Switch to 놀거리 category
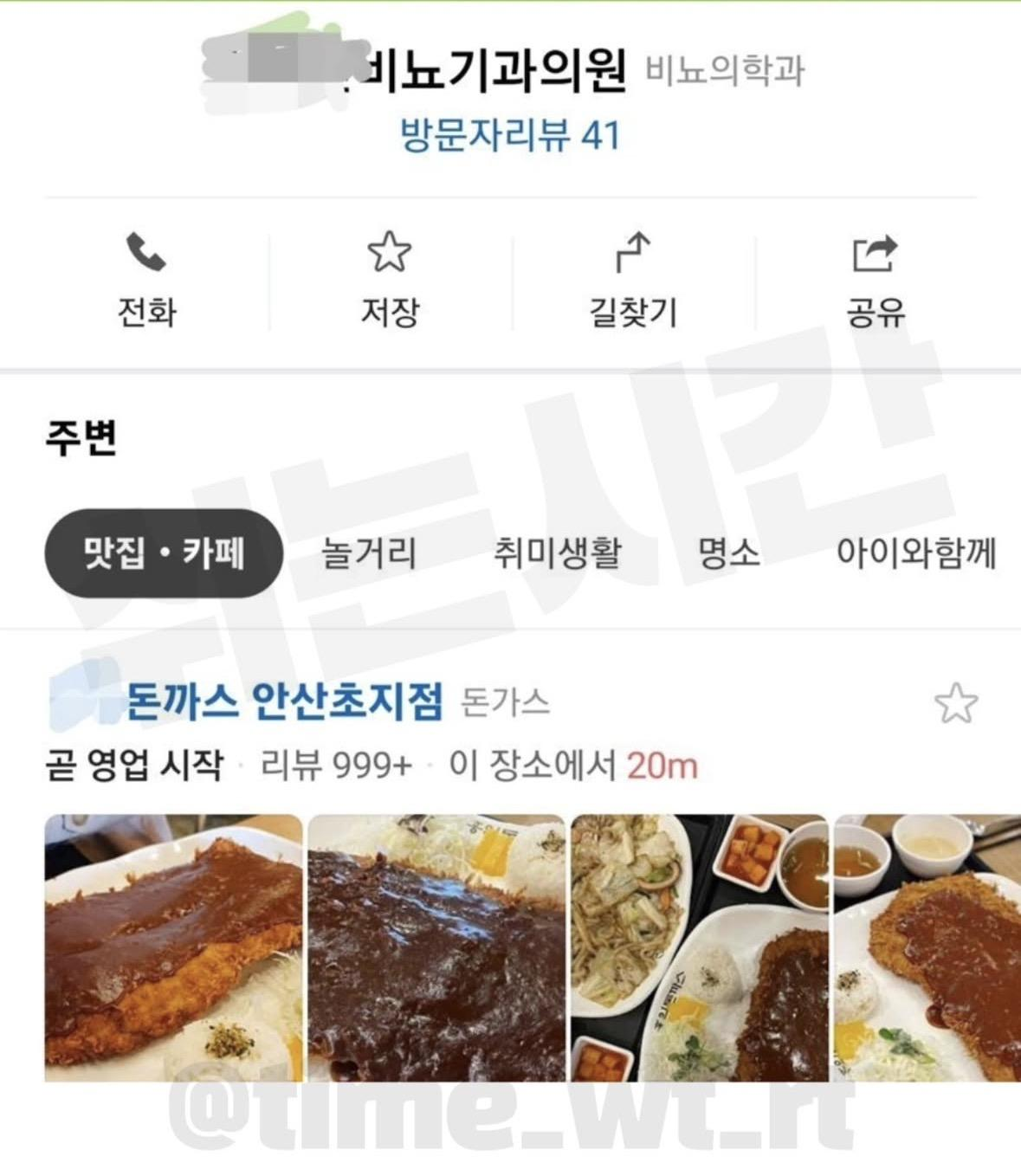This screenshot has width=1021, height=1176. [x=369, y=552]
